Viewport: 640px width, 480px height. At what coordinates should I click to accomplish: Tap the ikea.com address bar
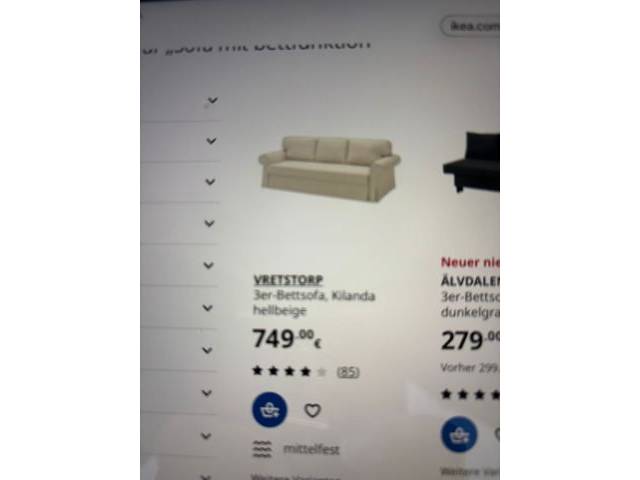tap(471, 26)
